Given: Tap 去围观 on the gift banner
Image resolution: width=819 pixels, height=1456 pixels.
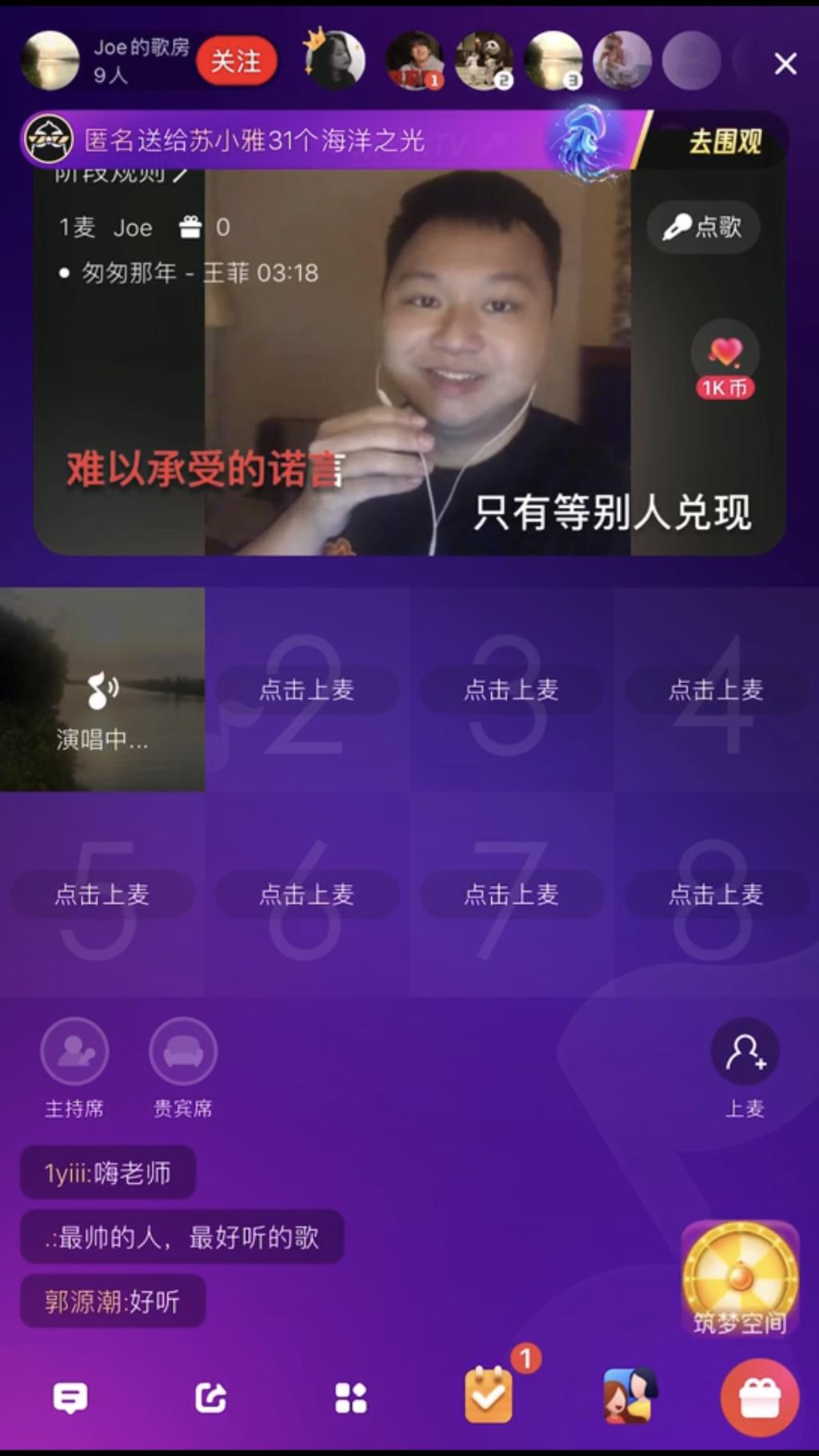Looking at the screenshot, I should point(725,142).
